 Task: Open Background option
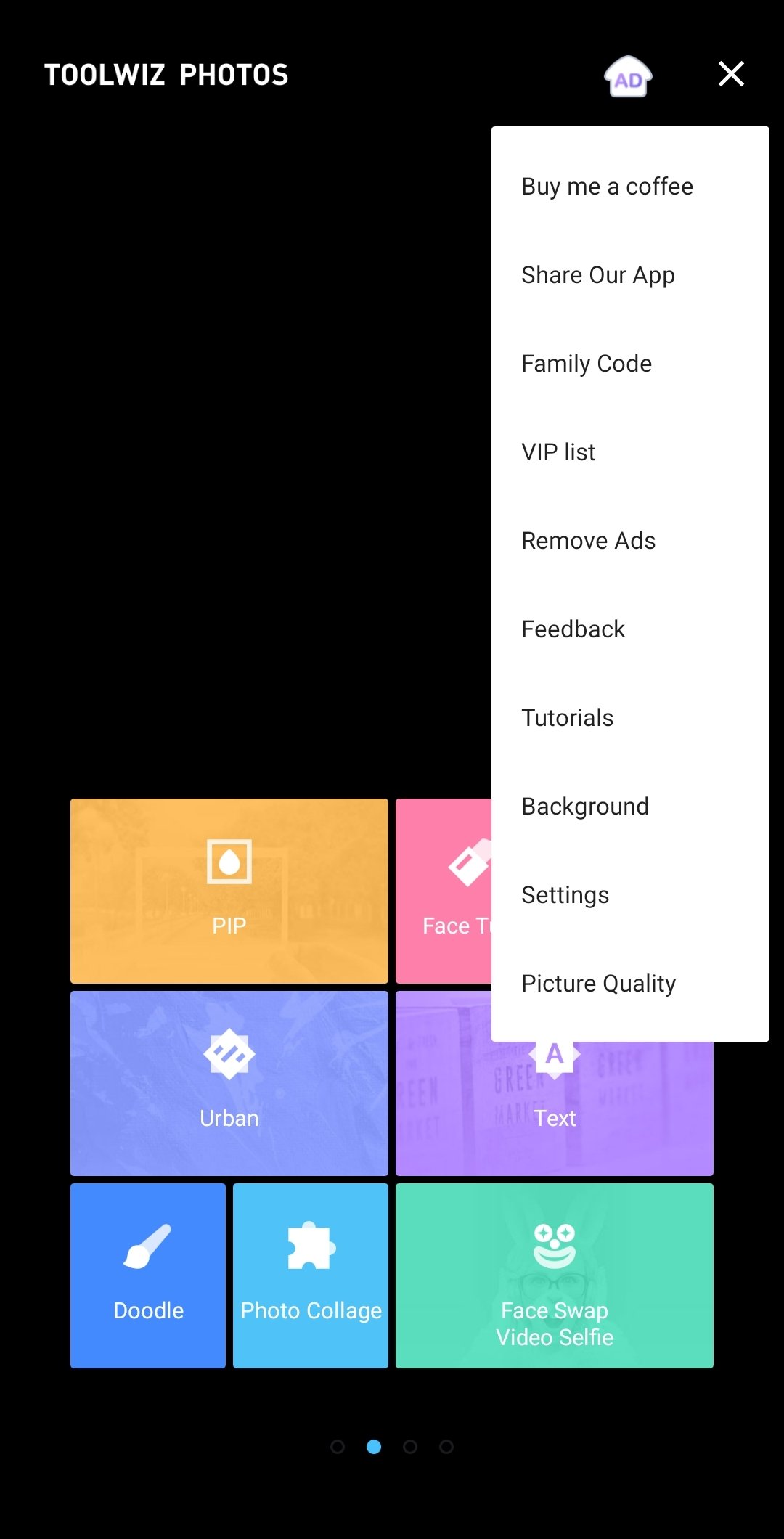click(630, 807)
